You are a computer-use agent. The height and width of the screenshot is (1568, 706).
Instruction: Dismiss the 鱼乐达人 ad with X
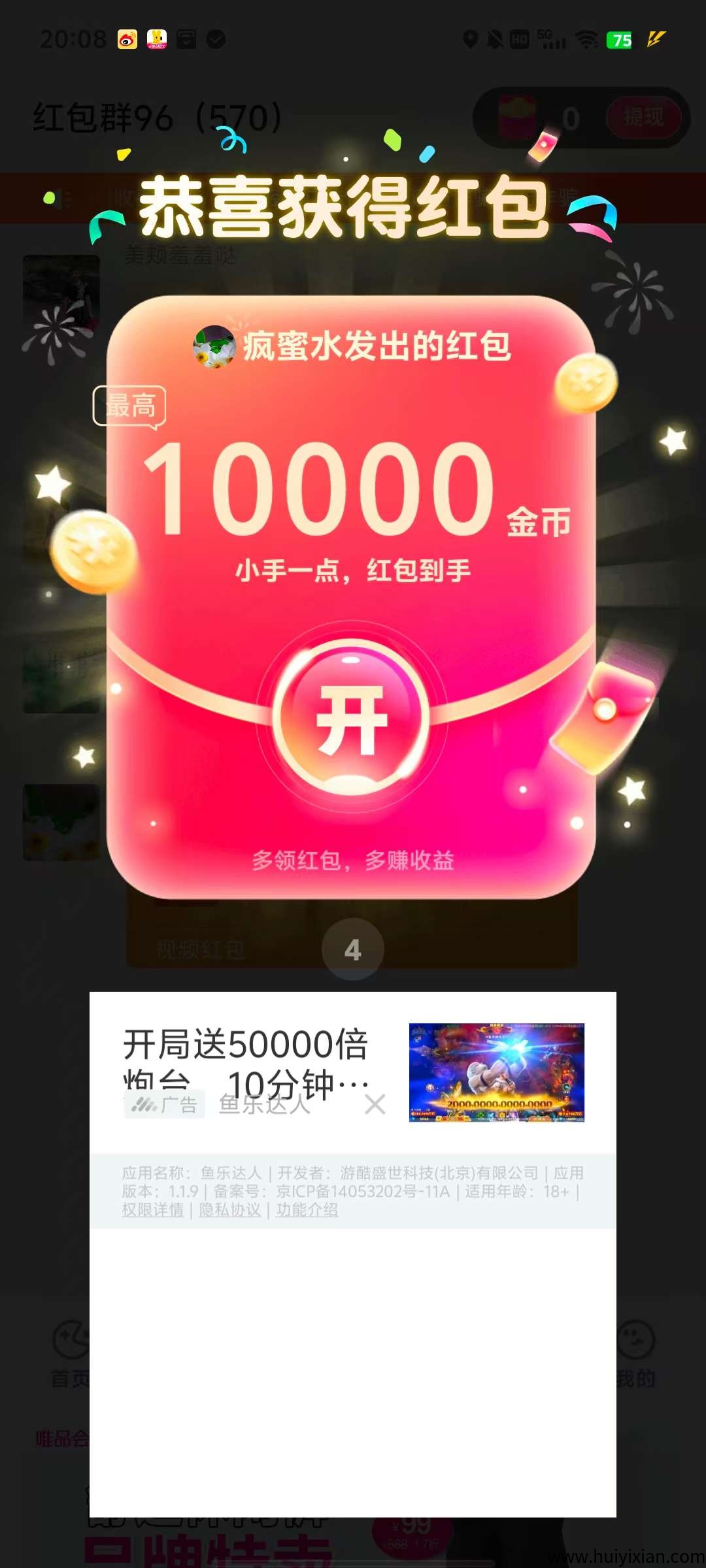coord(375,1105)
